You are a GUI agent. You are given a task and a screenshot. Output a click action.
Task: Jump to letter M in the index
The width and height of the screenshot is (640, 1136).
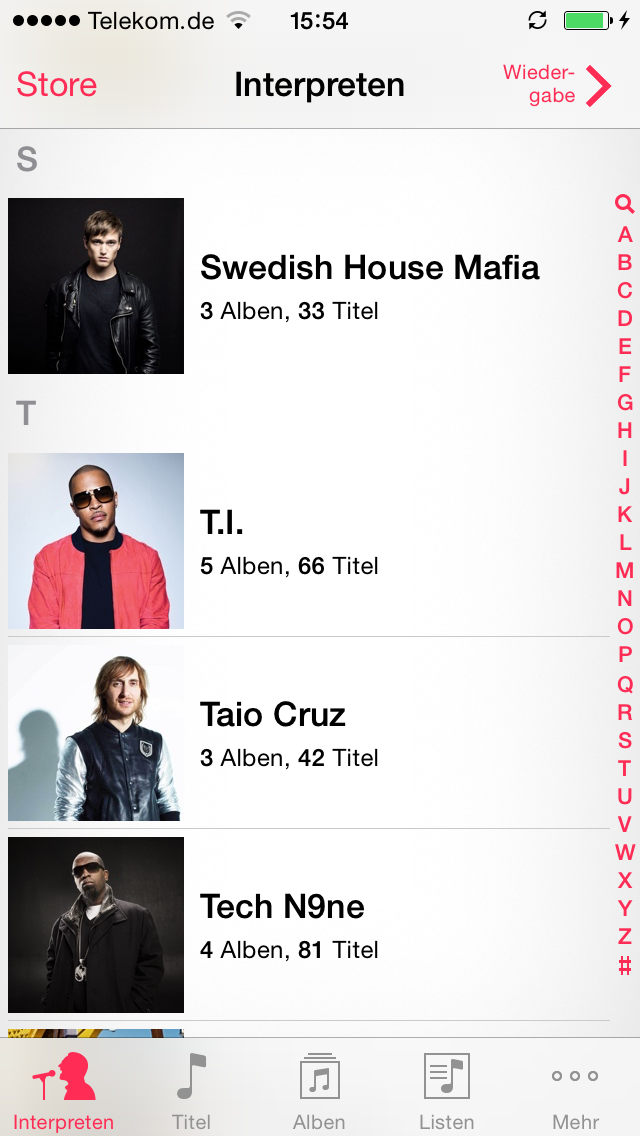pos(625,571)
